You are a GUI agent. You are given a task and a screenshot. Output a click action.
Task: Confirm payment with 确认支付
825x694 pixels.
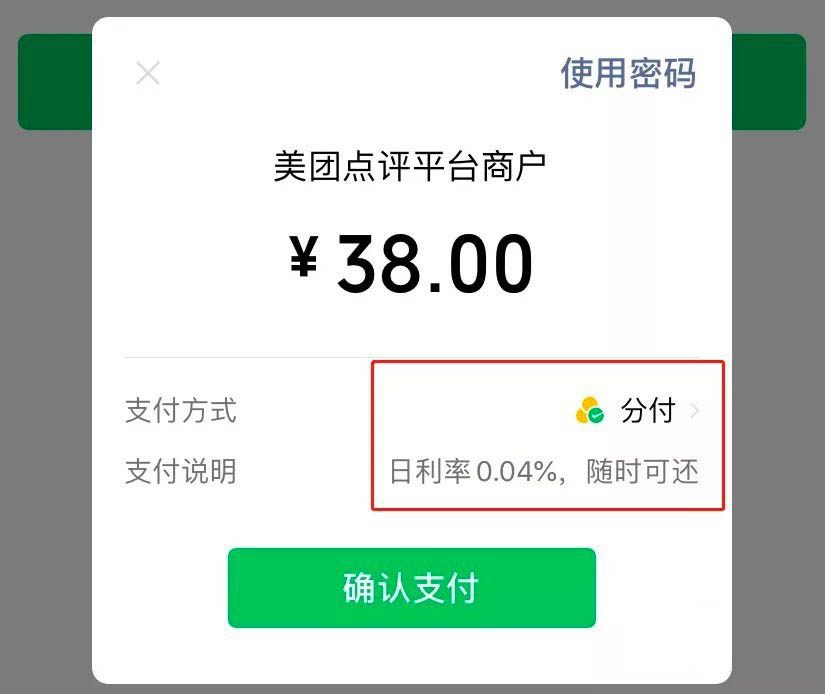411,588
